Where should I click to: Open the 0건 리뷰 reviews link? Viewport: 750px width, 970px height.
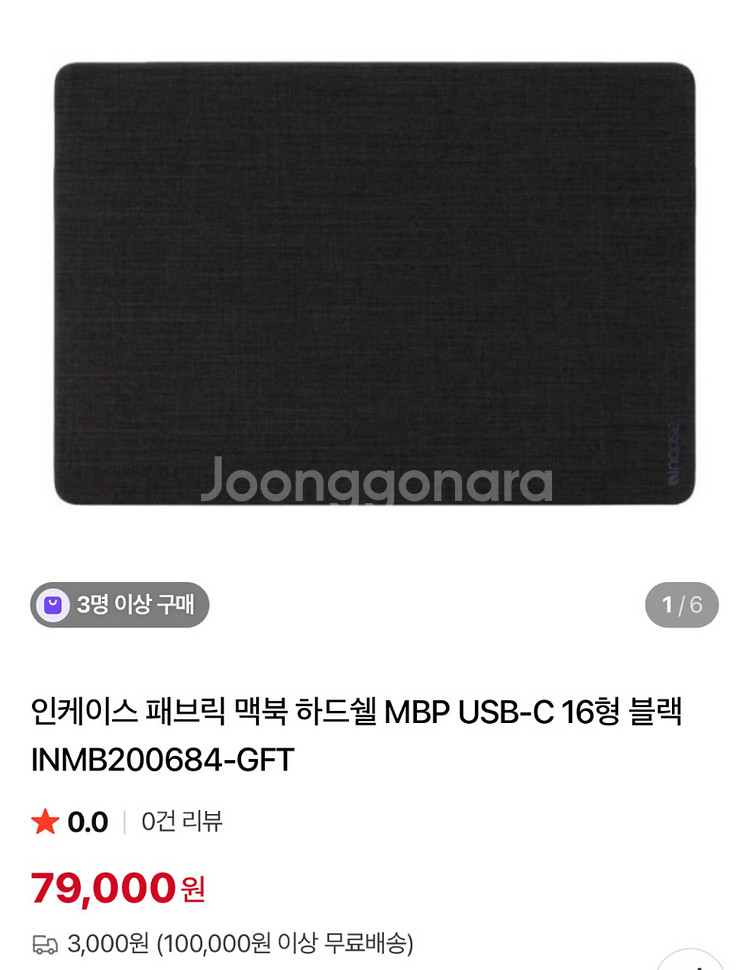(x=181, y=822)
